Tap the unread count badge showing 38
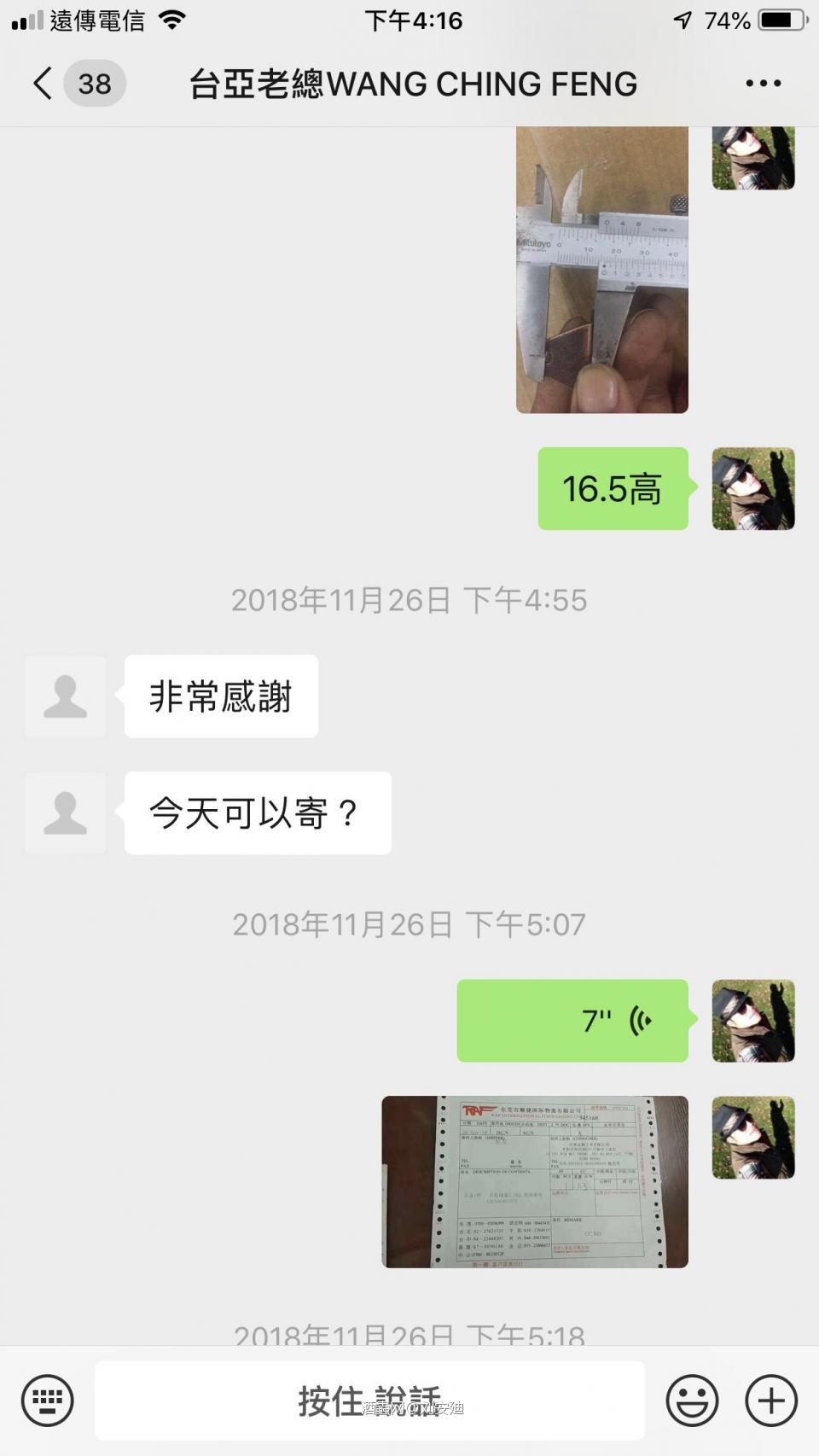This screenshot has height=1456, width=819. (94, 83)
